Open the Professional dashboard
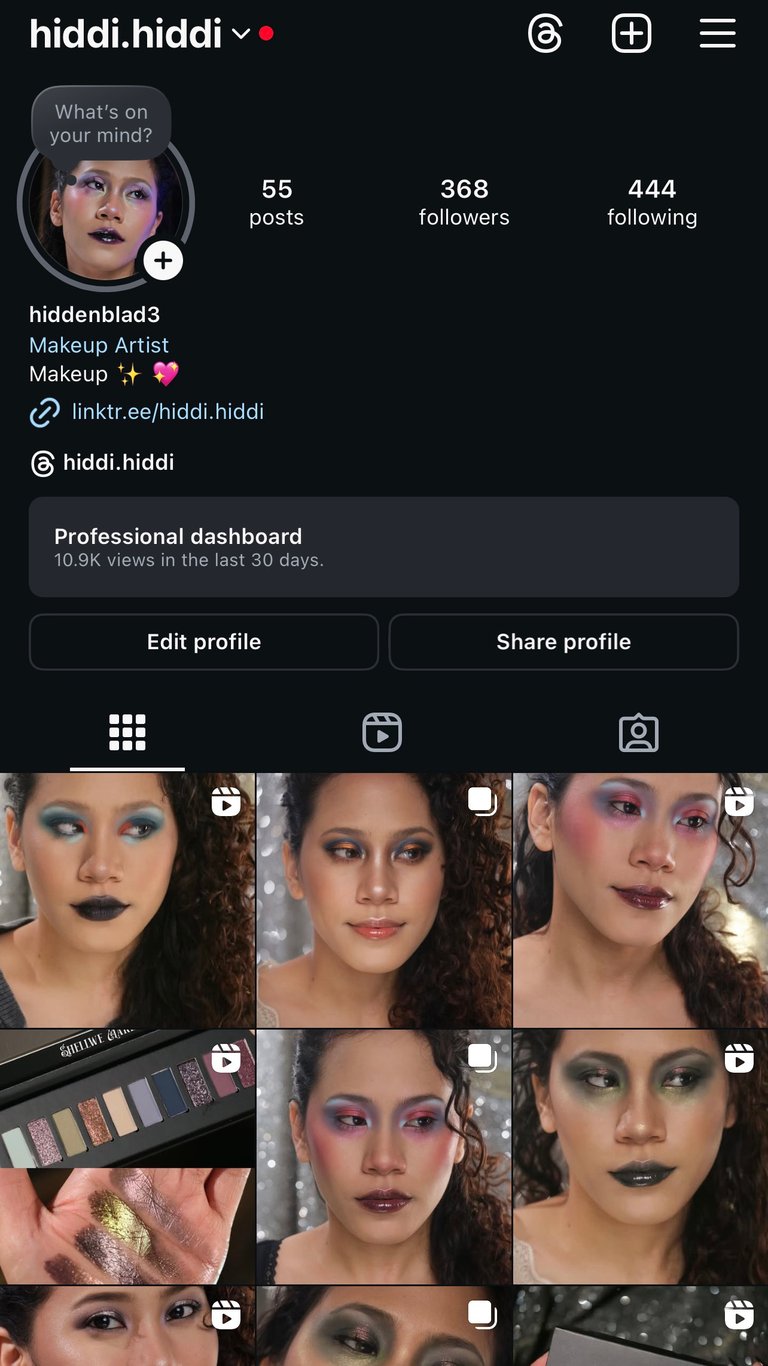The image size is (768, 1366). pos(383,547)
